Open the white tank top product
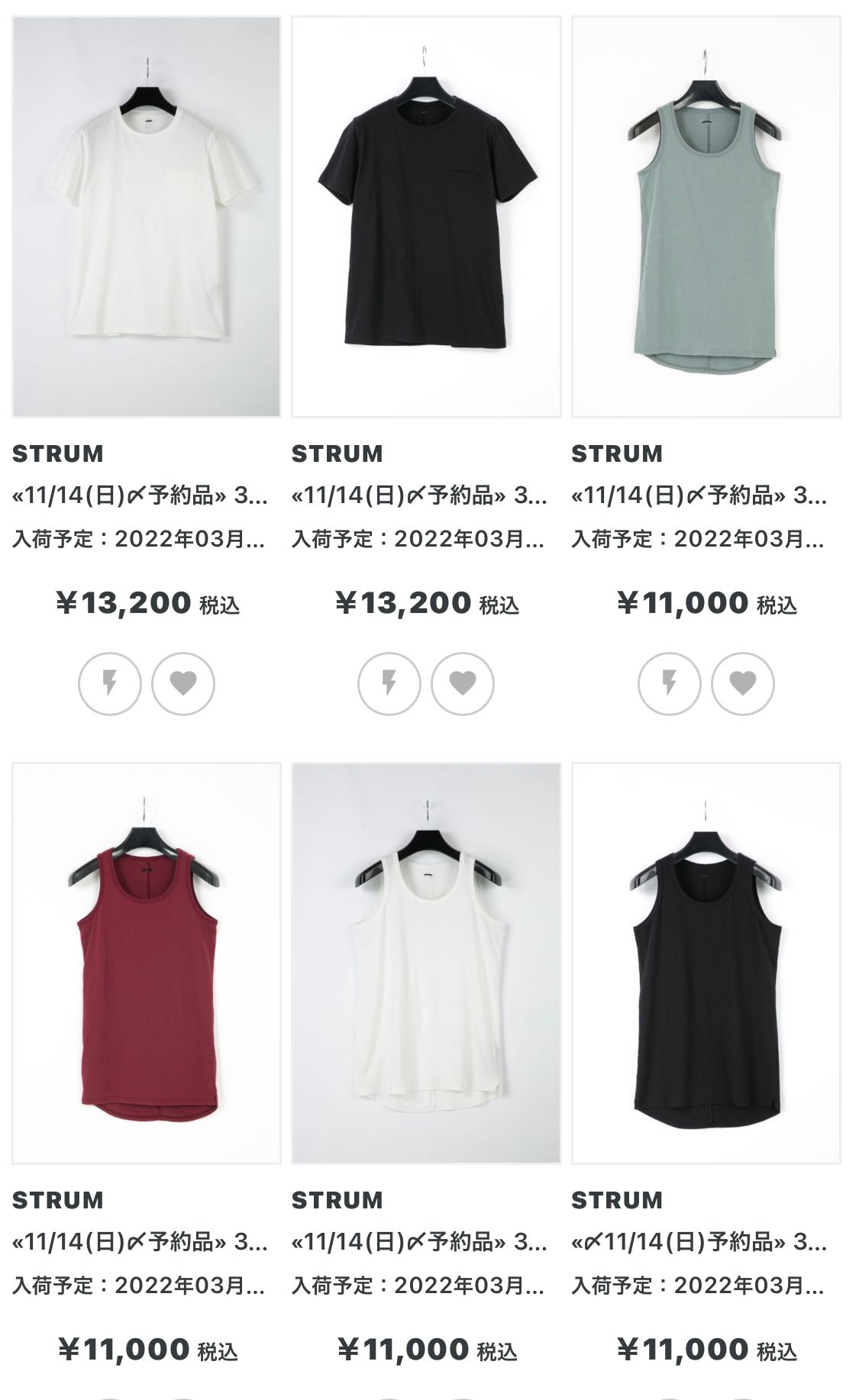Viewport: 859px width, 1400px height. point(426,963)
